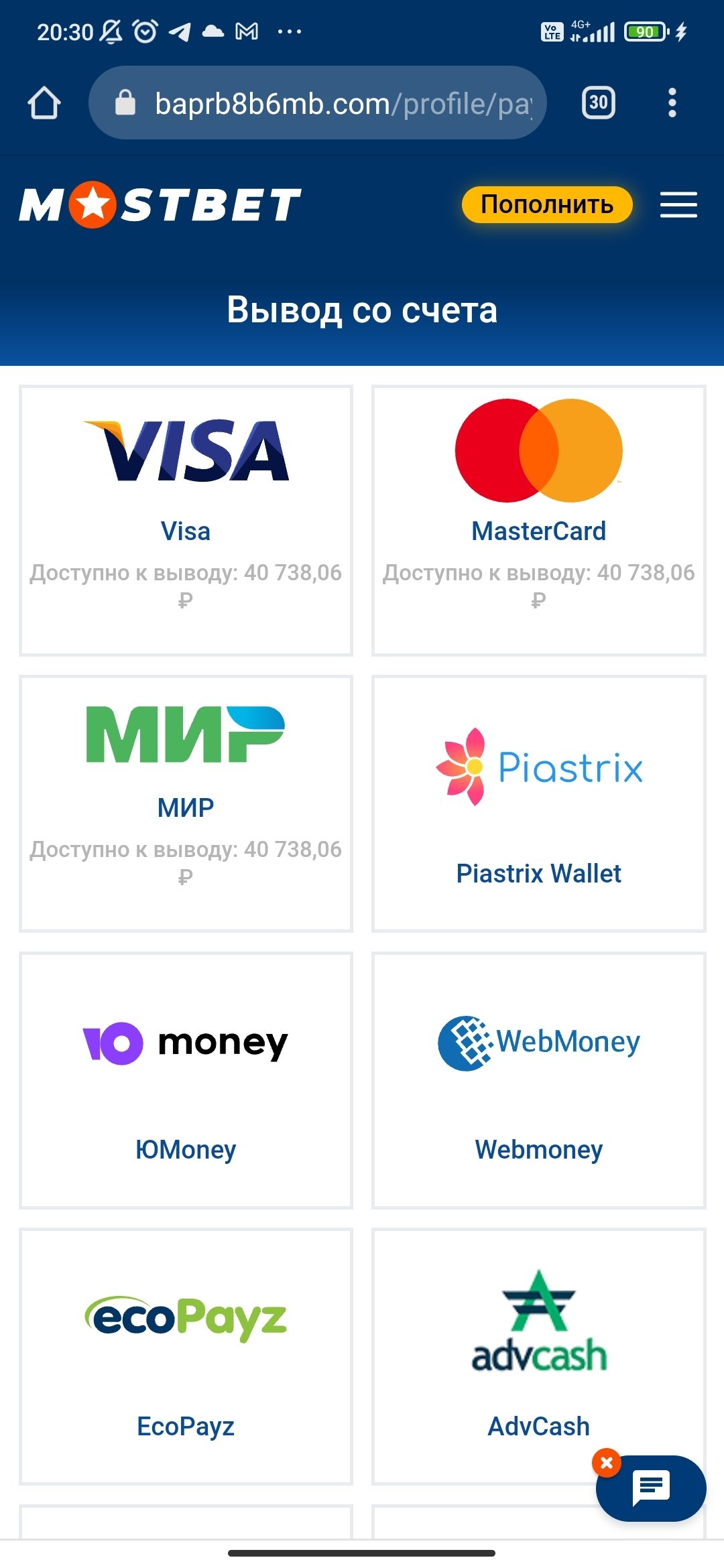Select the МИР card option

coord(186,803)
